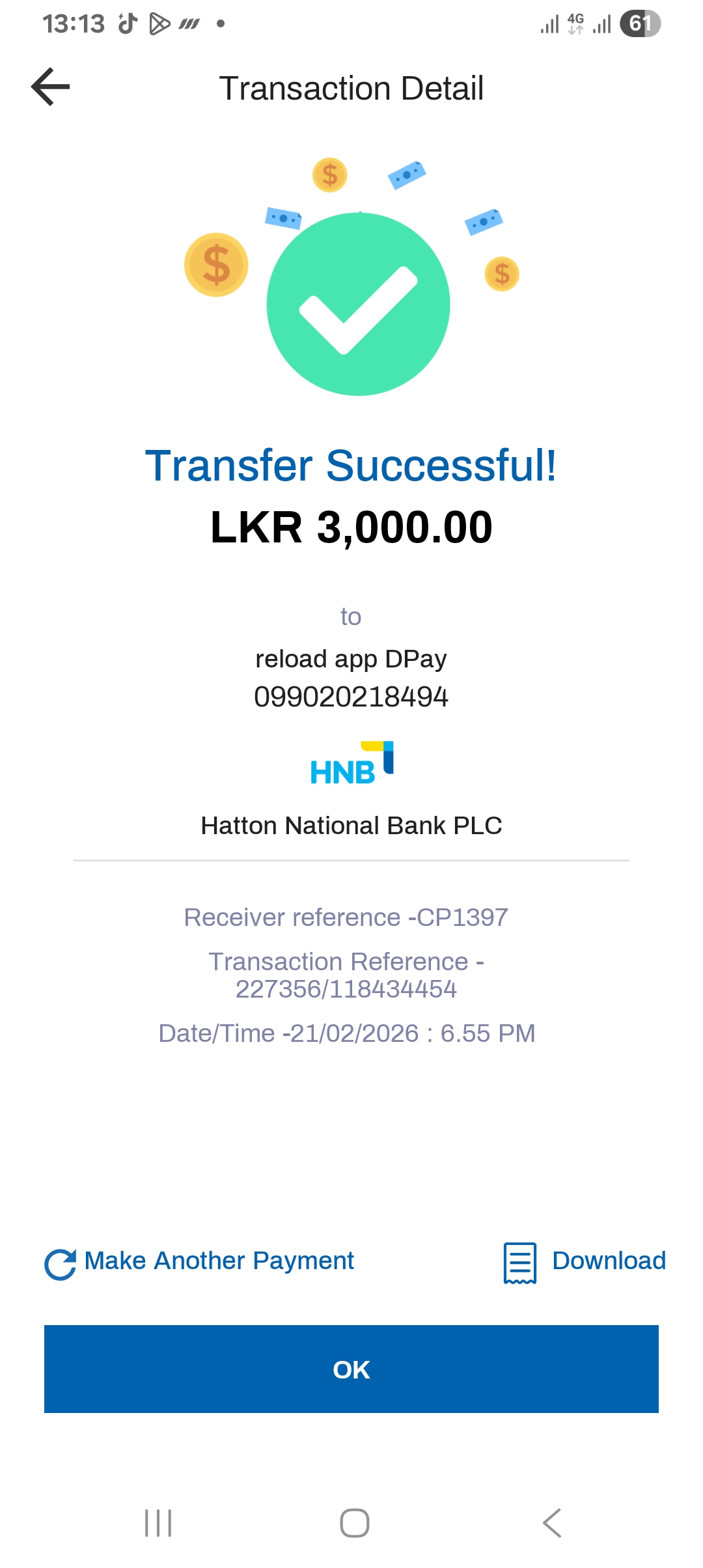Image resolution: width=703 pixels, height=1568 pixels.
Task: Go back using the top-left arrow
Action: (x=51, y=87)
